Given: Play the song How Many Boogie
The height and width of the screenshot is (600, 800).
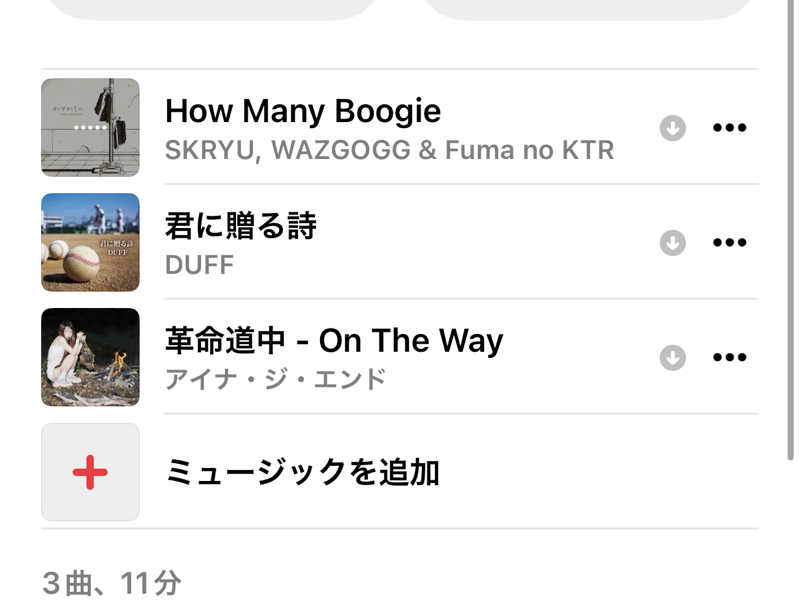Looking at the screenshot, I should 302,110.
